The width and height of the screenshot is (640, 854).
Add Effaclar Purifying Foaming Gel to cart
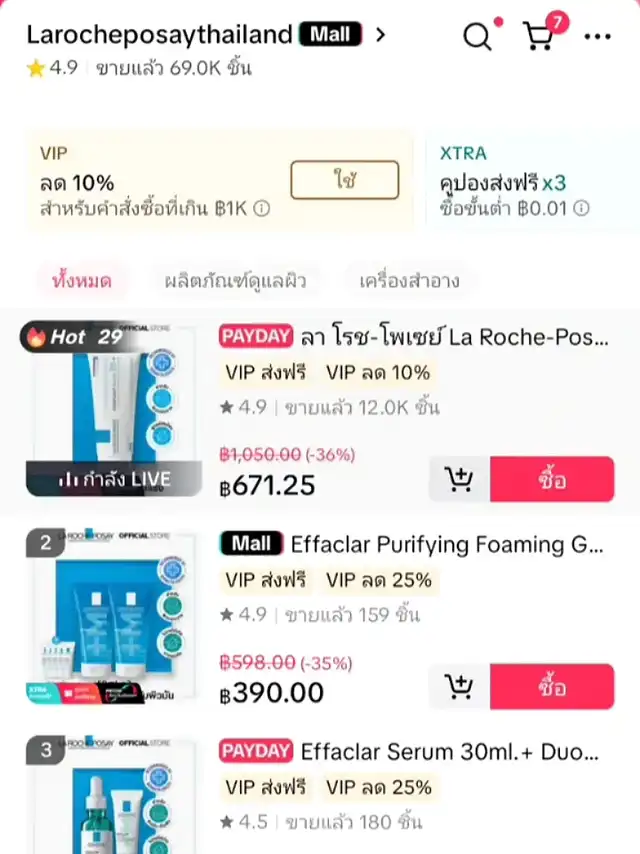click(459, 687)
